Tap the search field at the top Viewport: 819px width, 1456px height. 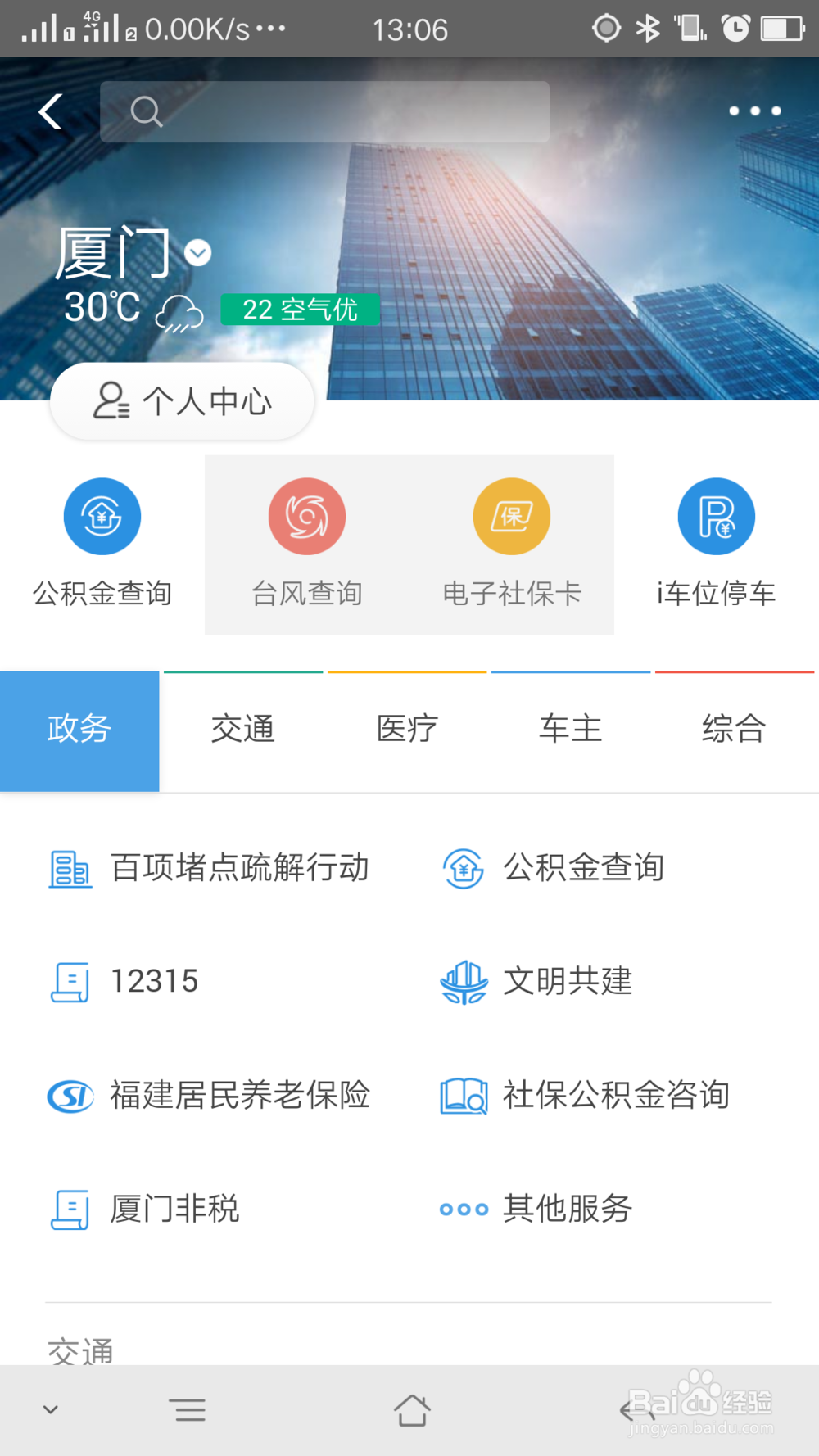click(x=324, y=111)
